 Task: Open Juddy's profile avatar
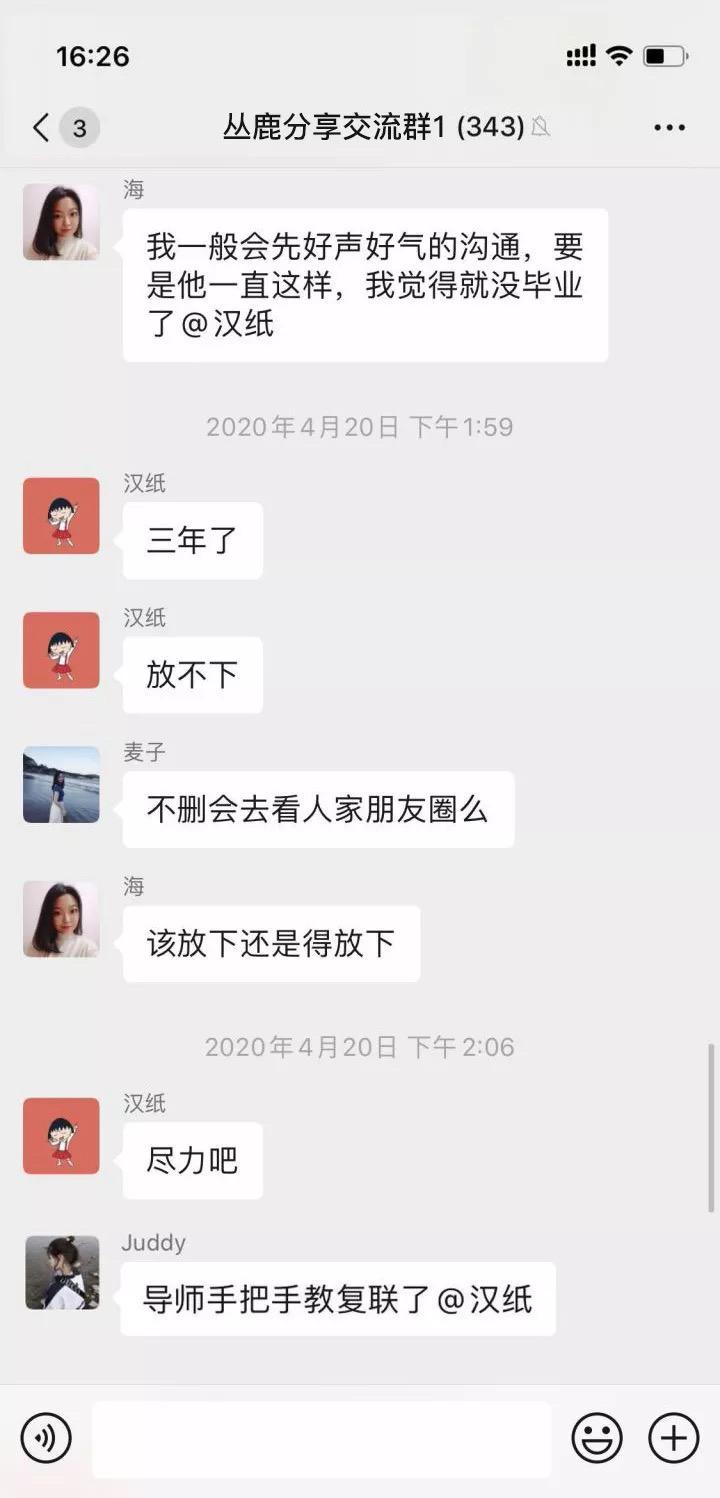62,1272
